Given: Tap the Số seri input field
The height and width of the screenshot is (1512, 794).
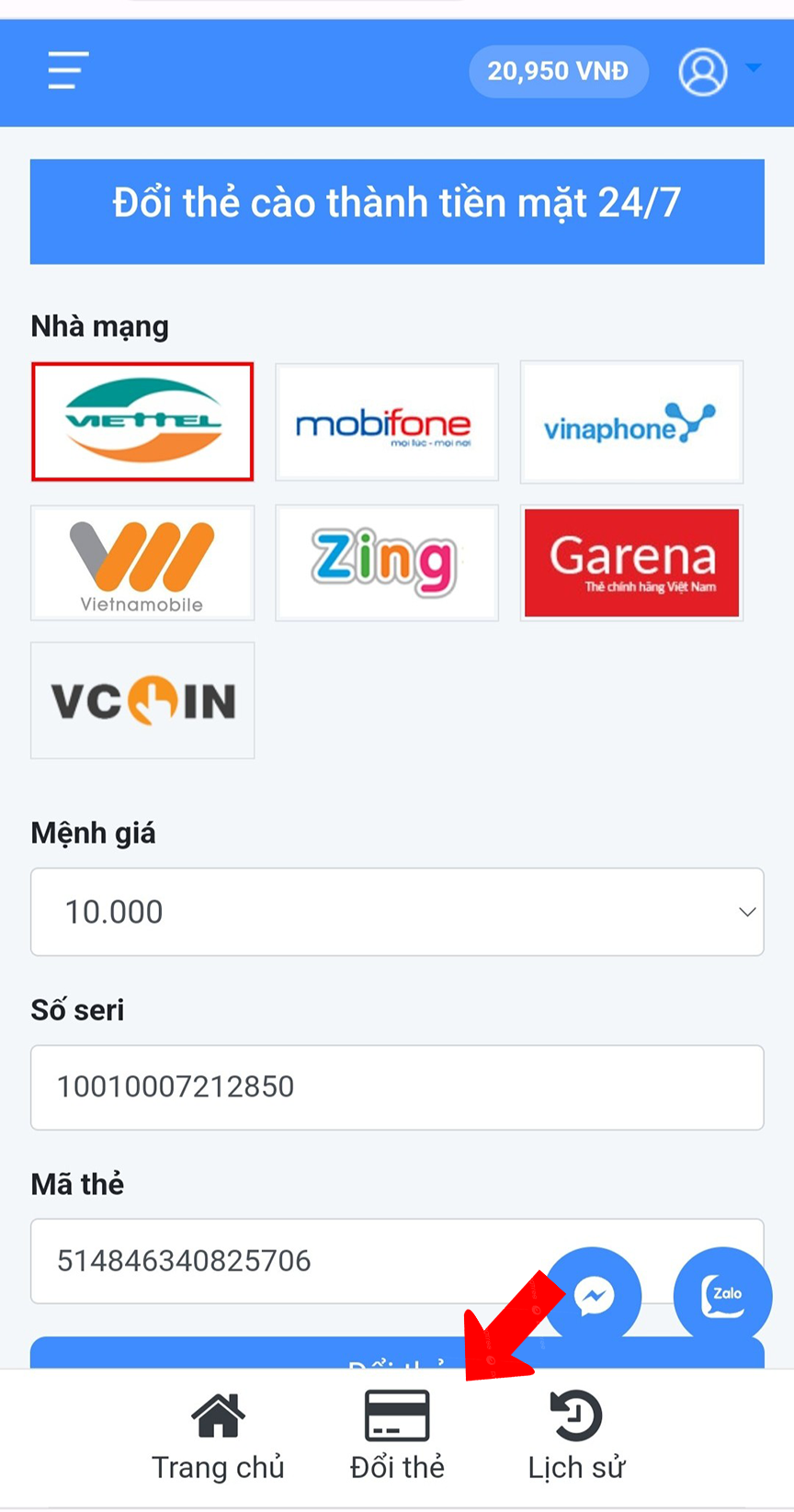Looking at the screenshot, I should coord(397,1087).
